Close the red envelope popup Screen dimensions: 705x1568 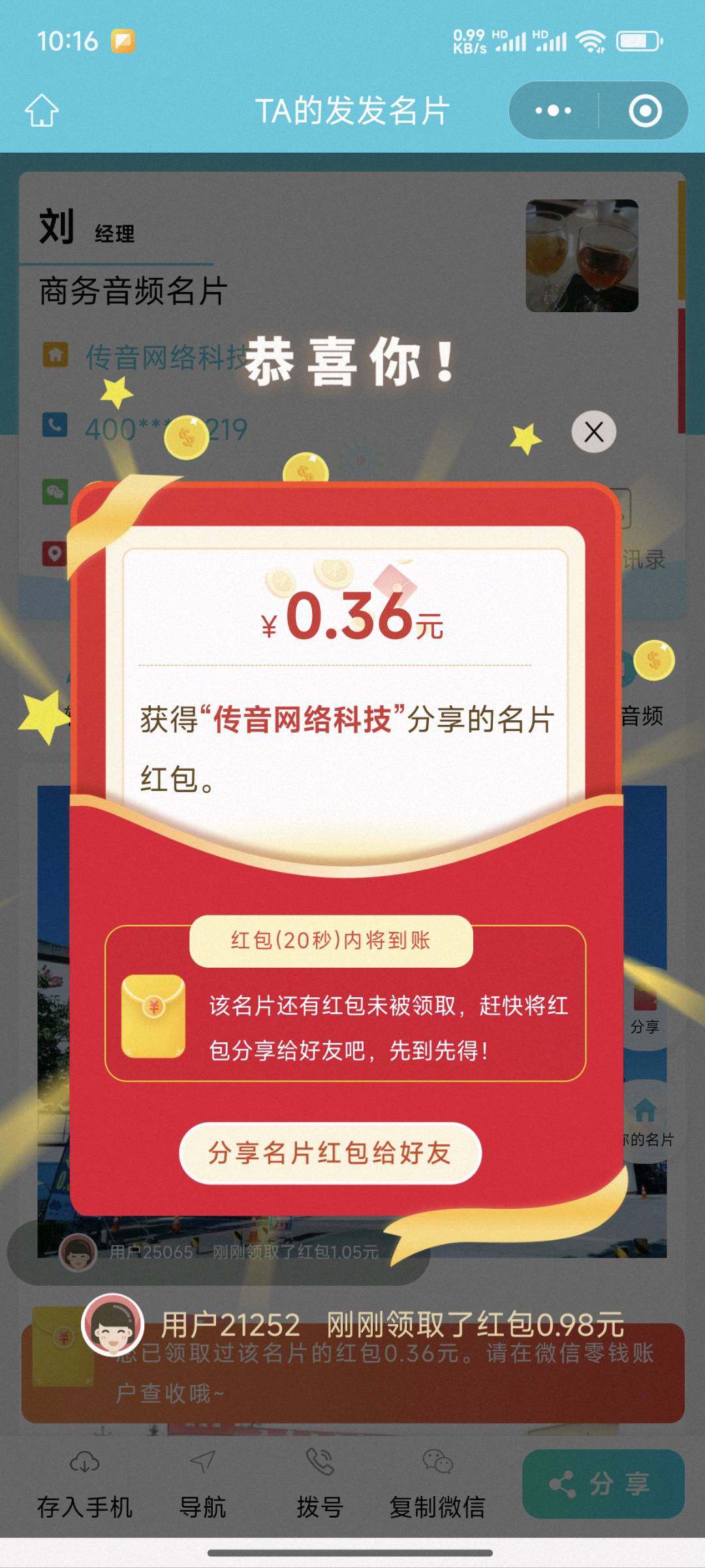click(593, 432)
